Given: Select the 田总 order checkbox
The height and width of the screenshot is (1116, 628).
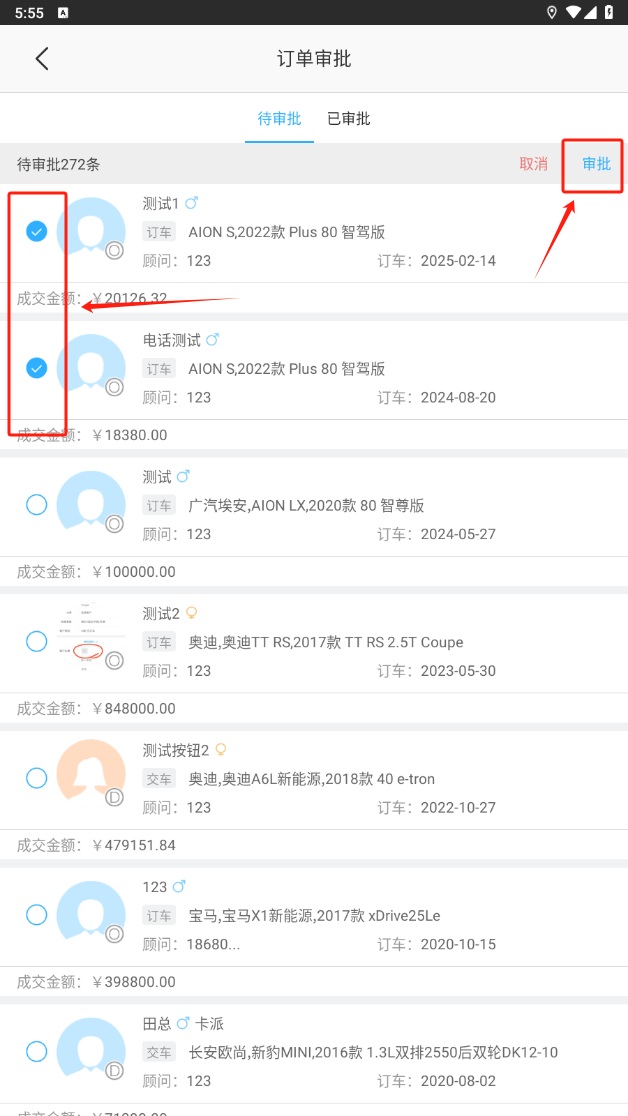Looking at the screenshot, I should (37, 1051).
